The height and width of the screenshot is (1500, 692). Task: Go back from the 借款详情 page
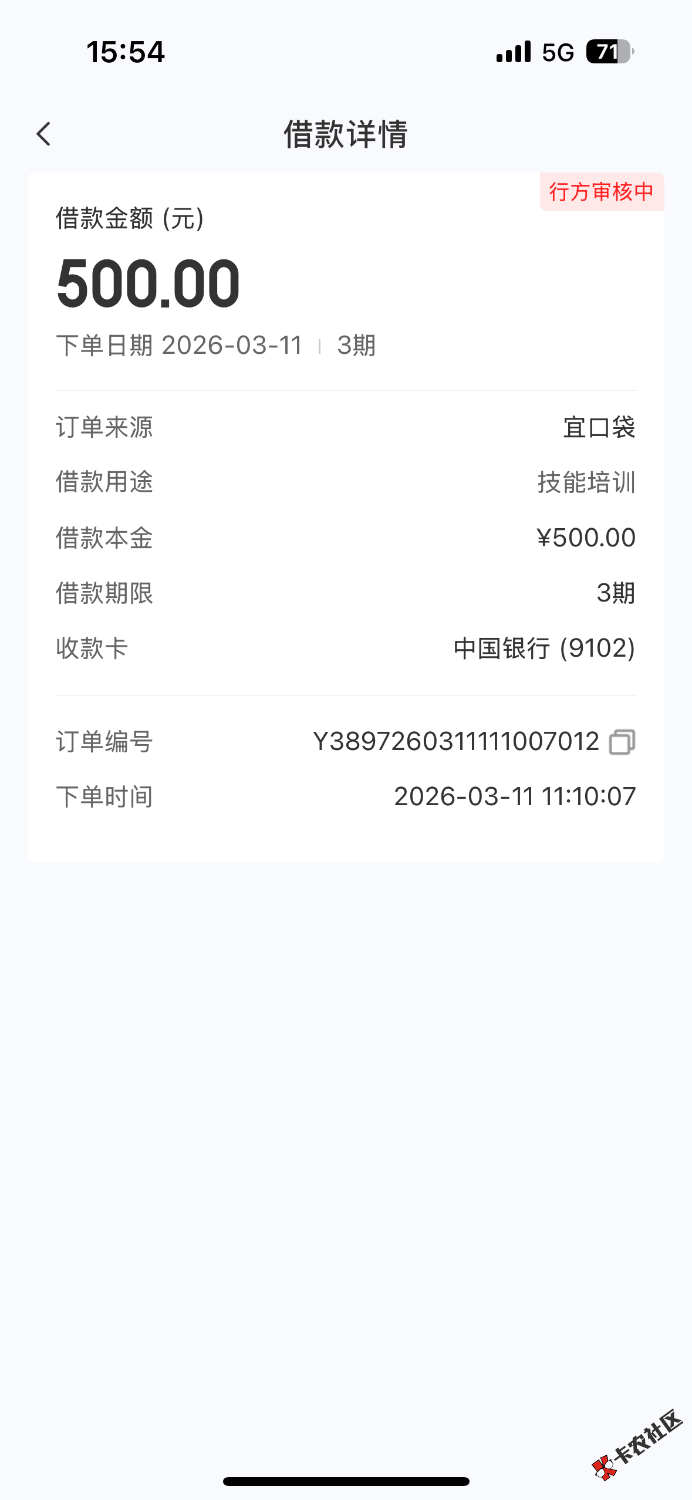pyautogui.click(x=43, y=134)
